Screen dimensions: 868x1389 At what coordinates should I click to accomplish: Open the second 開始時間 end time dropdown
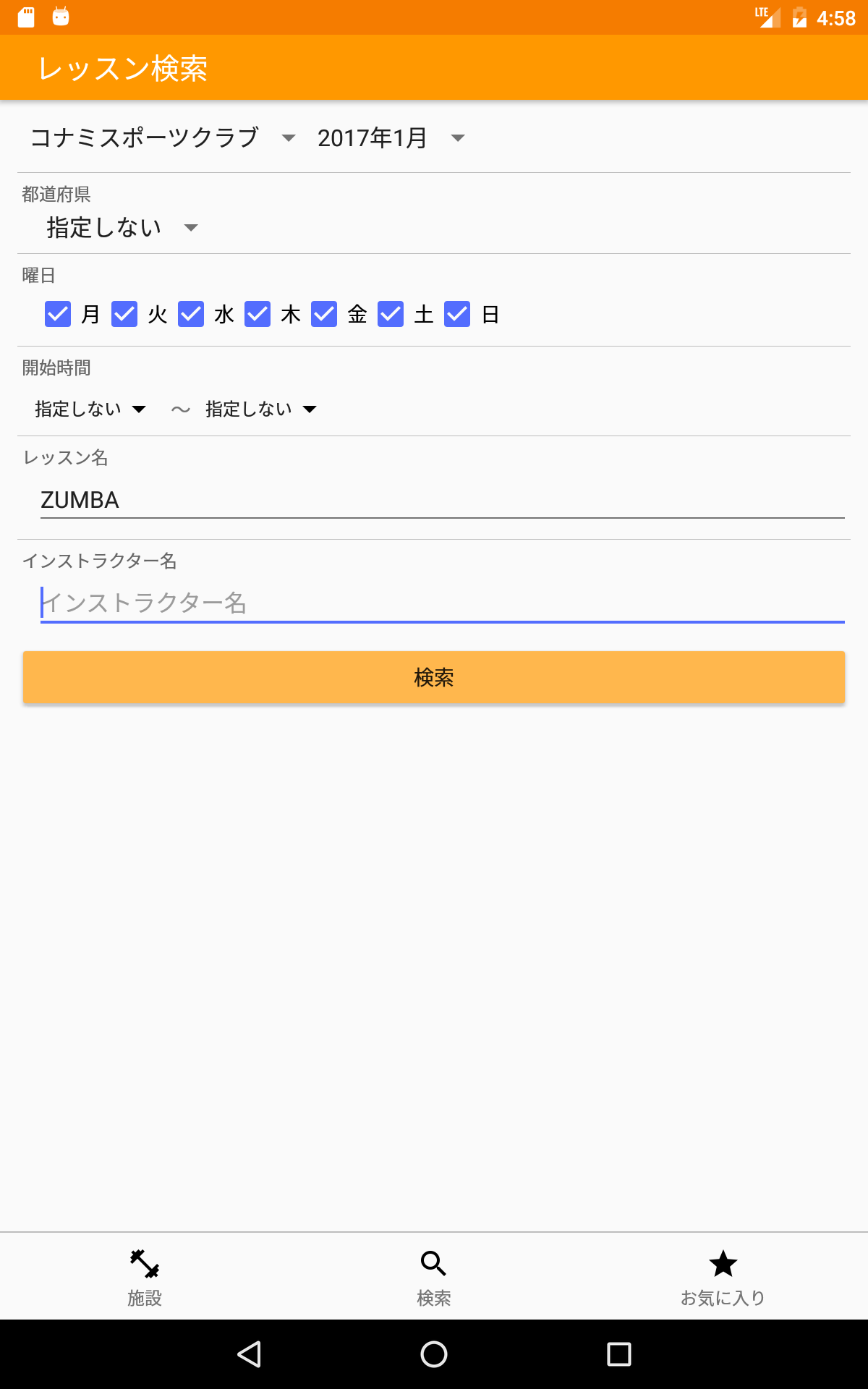261,409
